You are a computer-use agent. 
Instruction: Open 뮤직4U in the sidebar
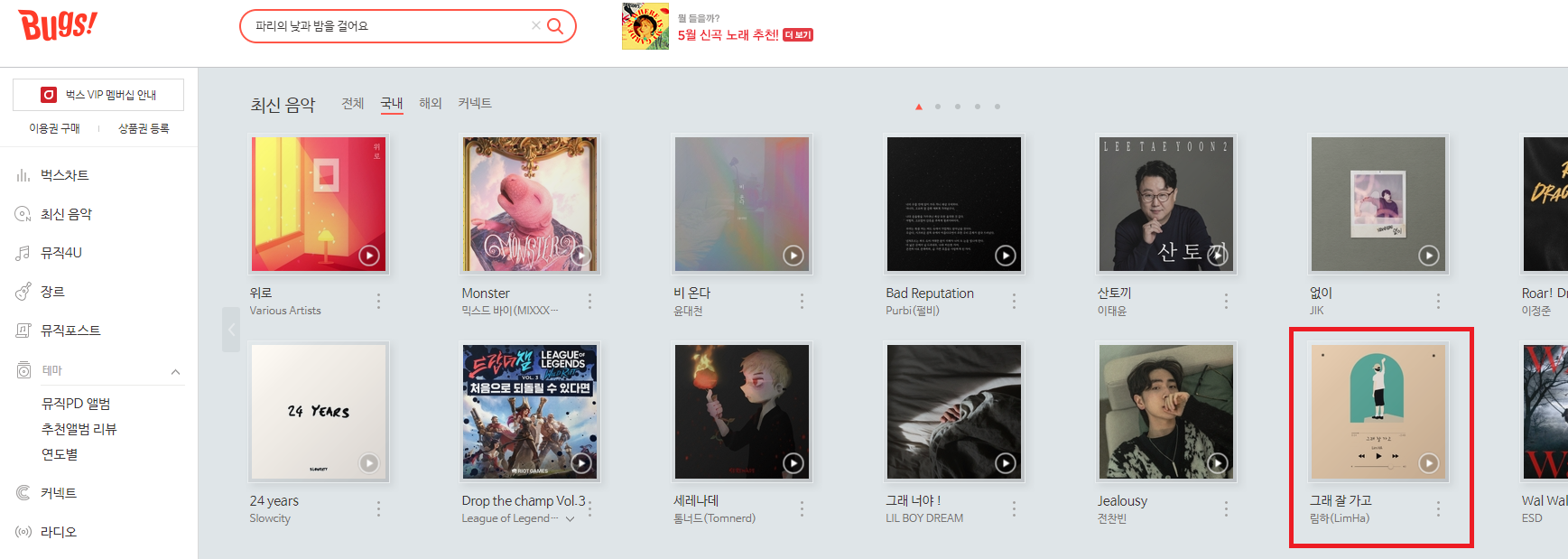pos(60,253)
